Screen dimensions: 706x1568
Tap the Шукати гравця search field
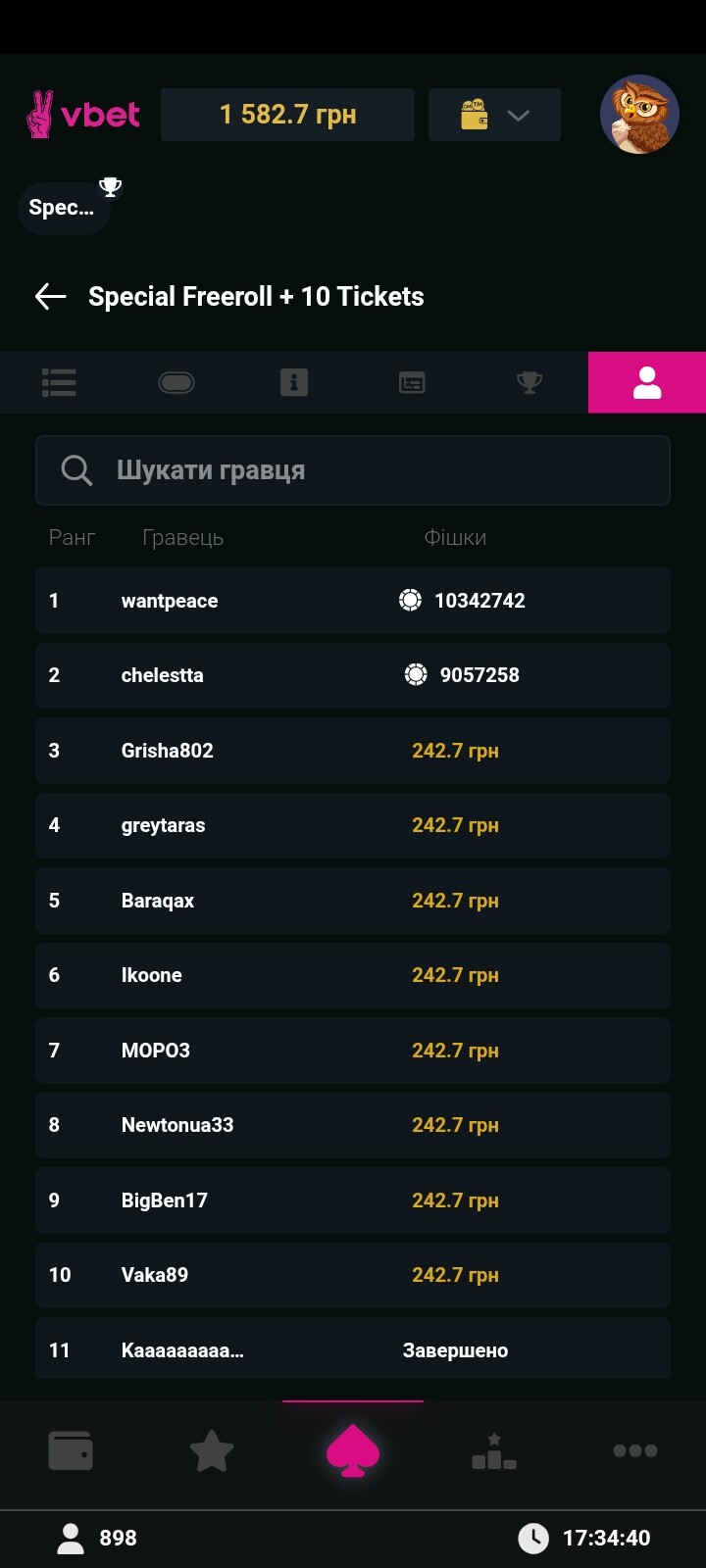(353, 470)
